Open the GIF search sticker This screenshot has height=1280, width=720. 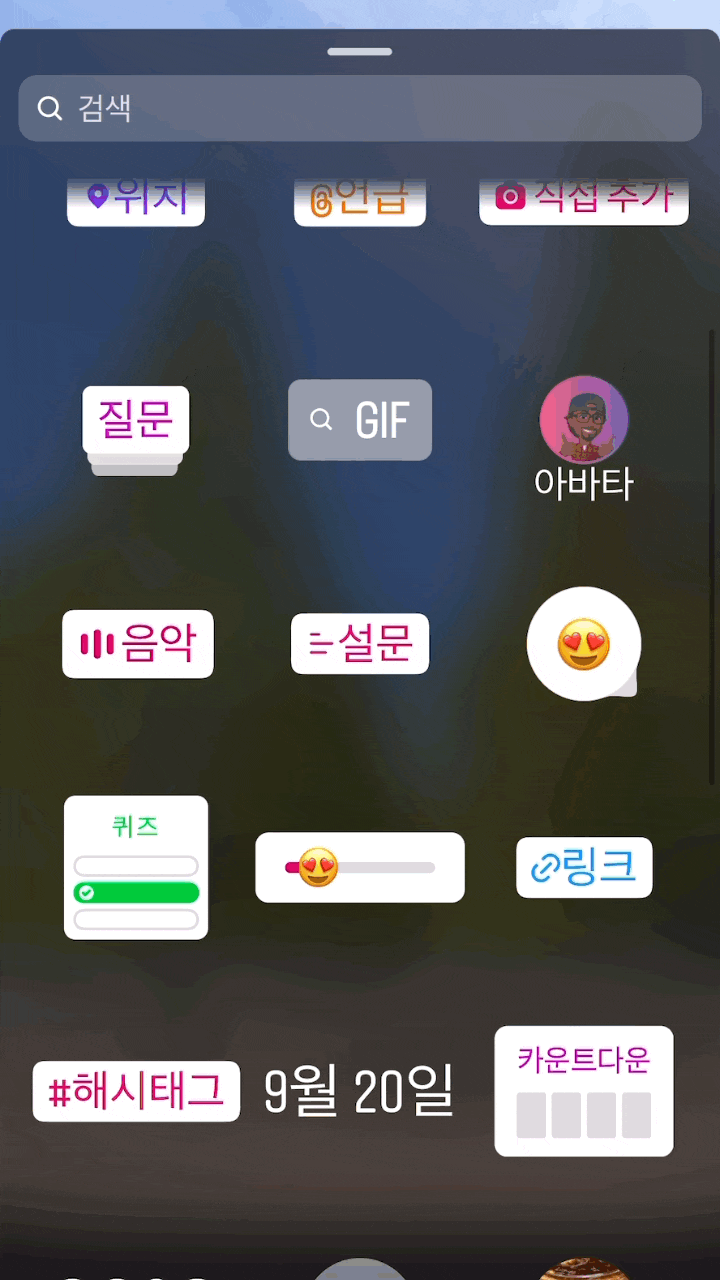click(x=360, y=420)
